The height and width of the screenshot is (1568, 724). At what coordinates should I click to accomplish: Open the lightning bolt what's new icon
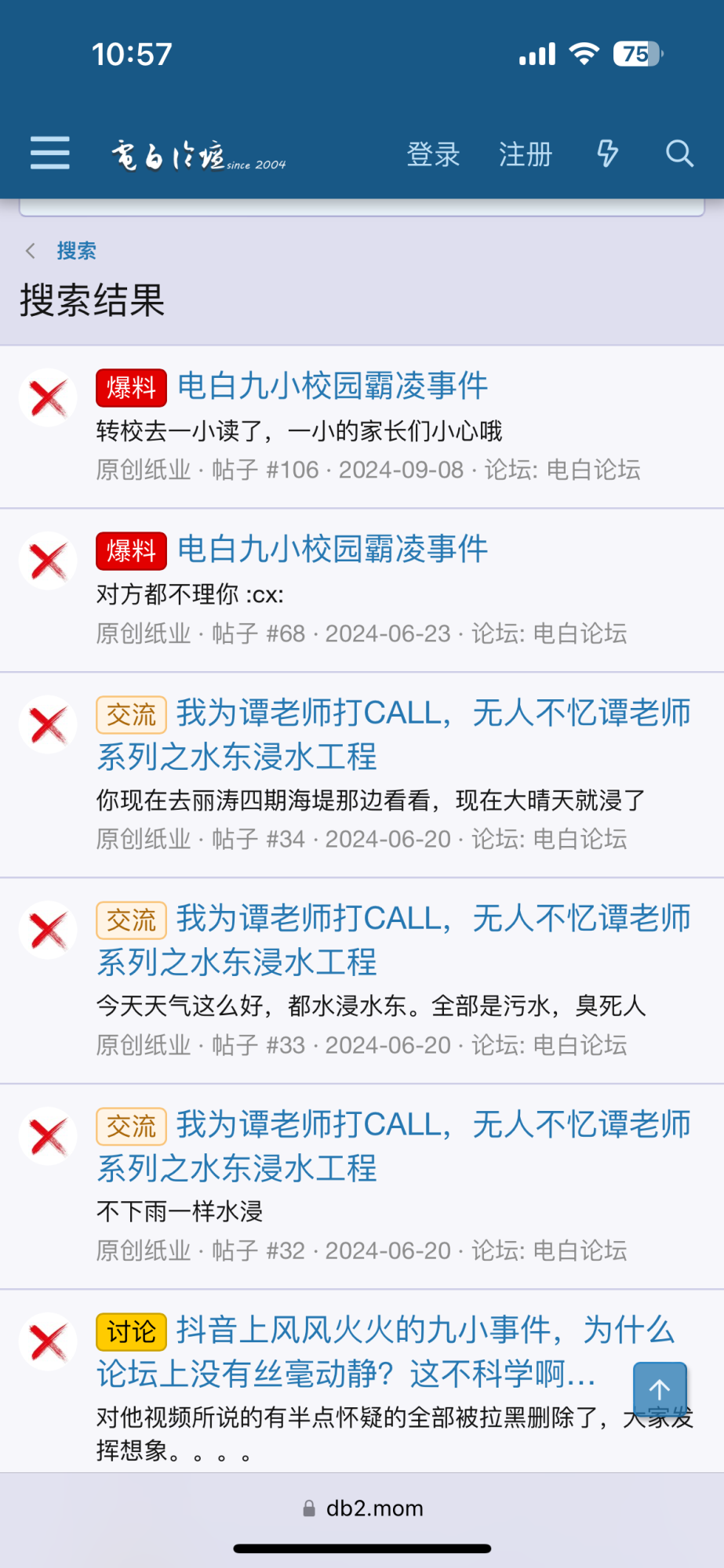click(x=607, y=154)
